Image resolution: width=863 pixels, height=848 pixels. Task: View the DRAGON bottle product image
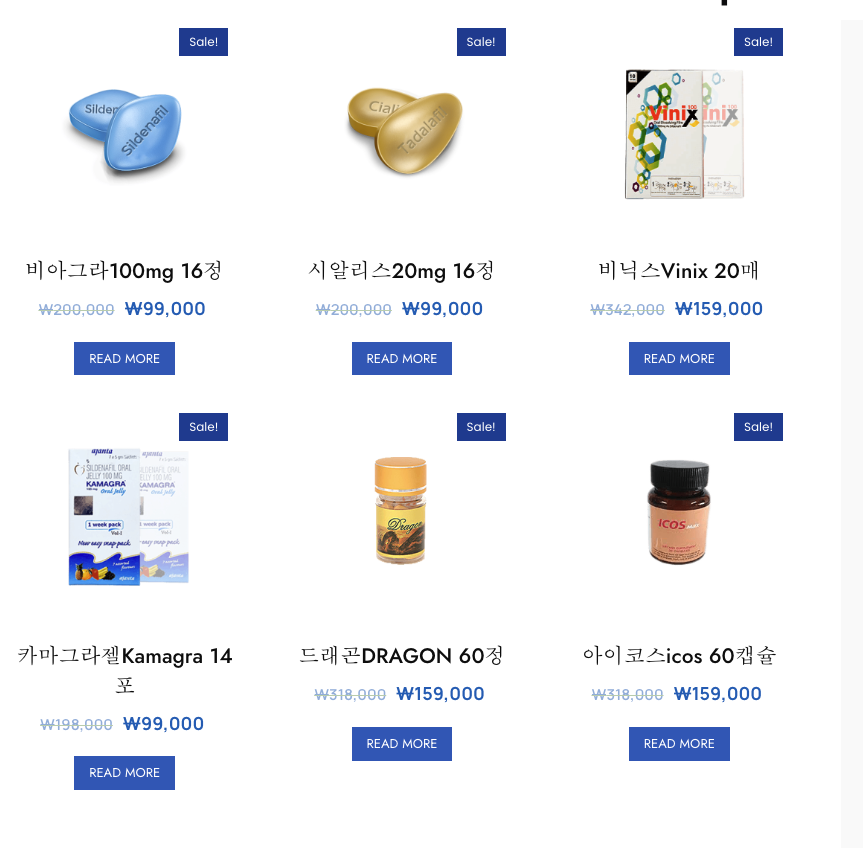coord(401,510)
